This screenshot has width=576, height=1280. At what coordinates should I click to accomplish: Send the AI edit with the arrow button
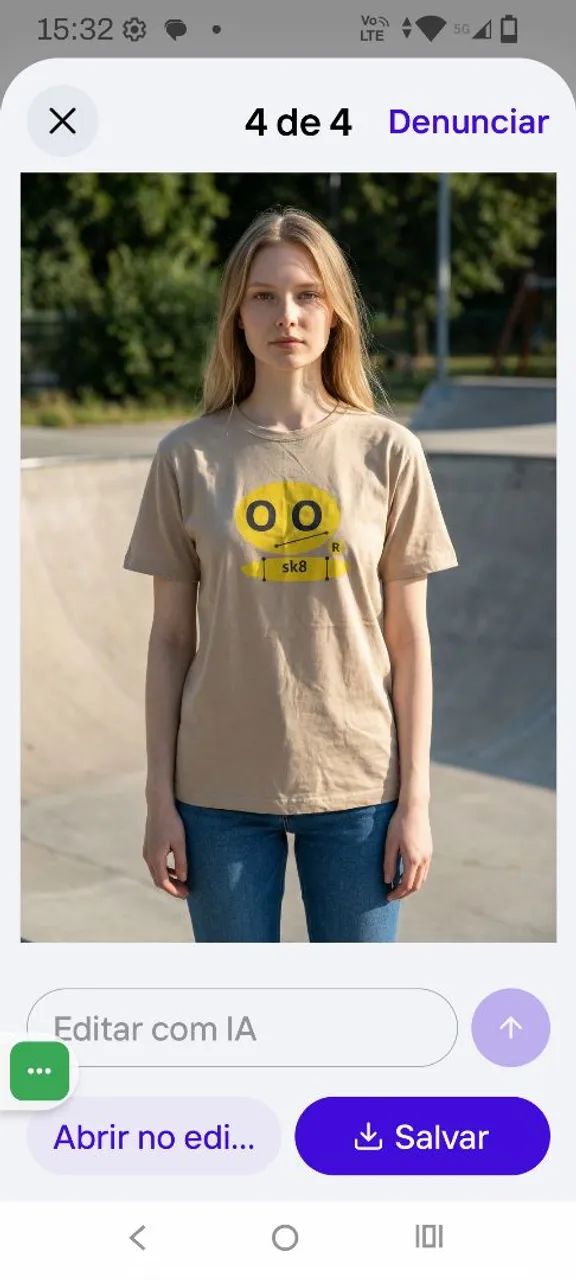coord(511,1028)
